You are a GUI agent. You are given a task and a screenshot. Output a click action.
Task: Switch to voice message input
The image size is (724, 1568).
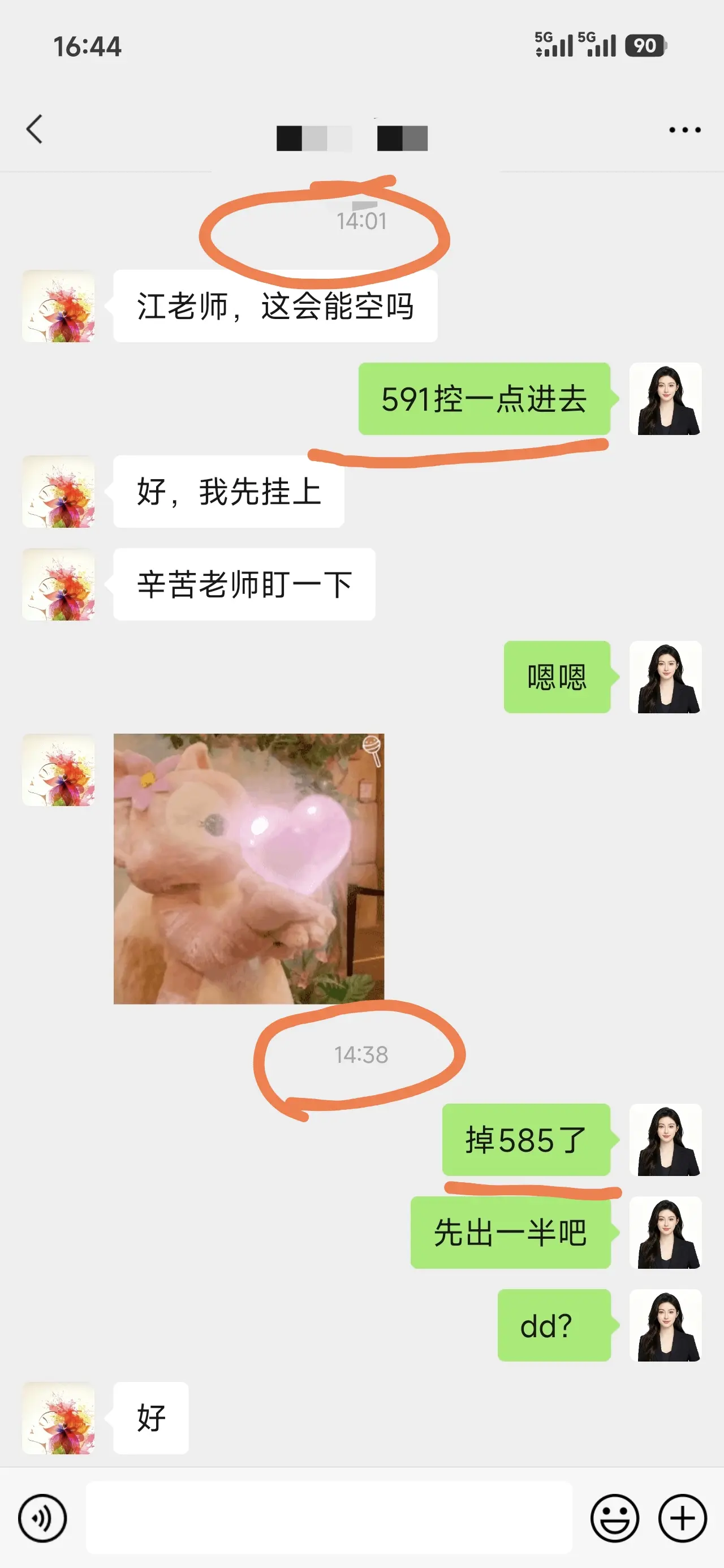[42, 1518]
